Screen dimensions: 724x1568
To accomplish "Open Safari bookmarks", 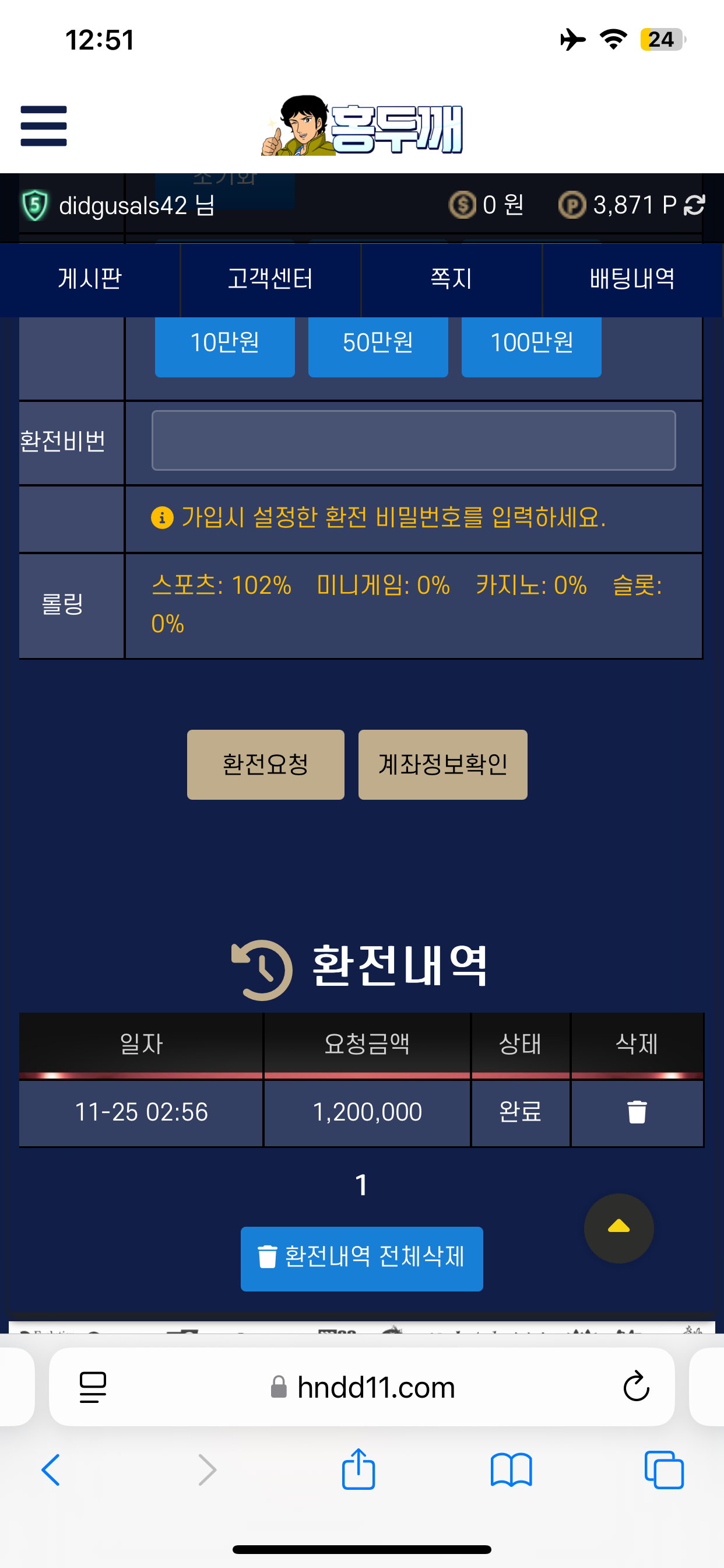I will point(511,1469).
